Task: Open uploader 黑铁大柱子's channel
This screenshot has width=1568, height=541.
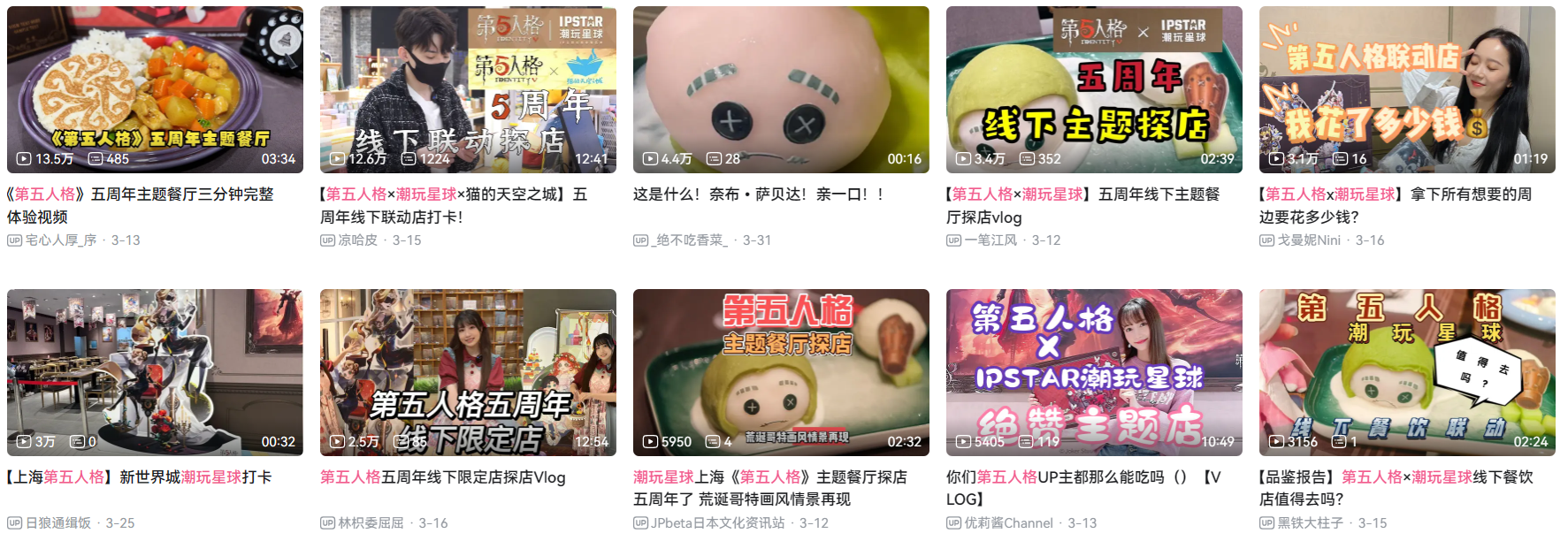Action: tap(1310, 523)
